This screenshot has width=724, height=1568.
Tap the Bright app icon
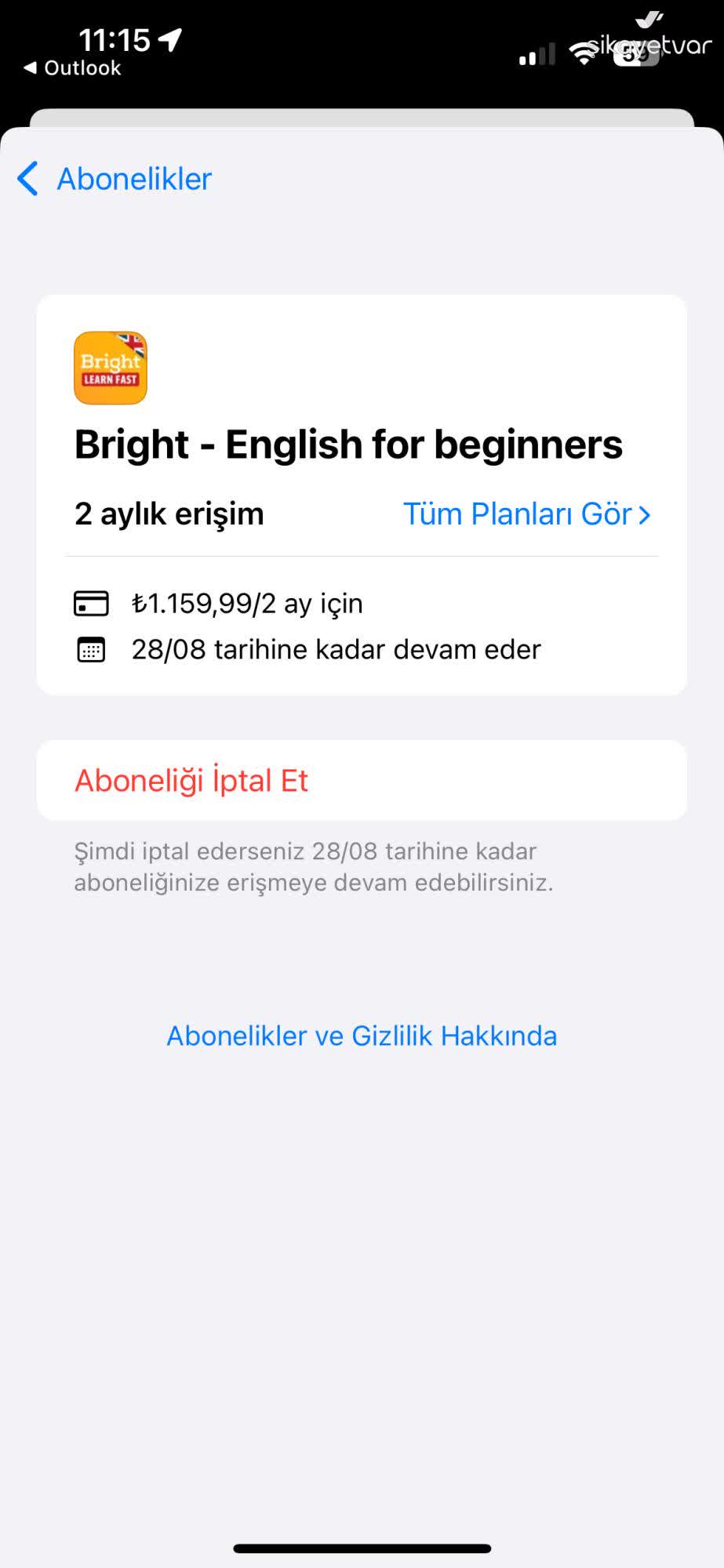(110, 367)
